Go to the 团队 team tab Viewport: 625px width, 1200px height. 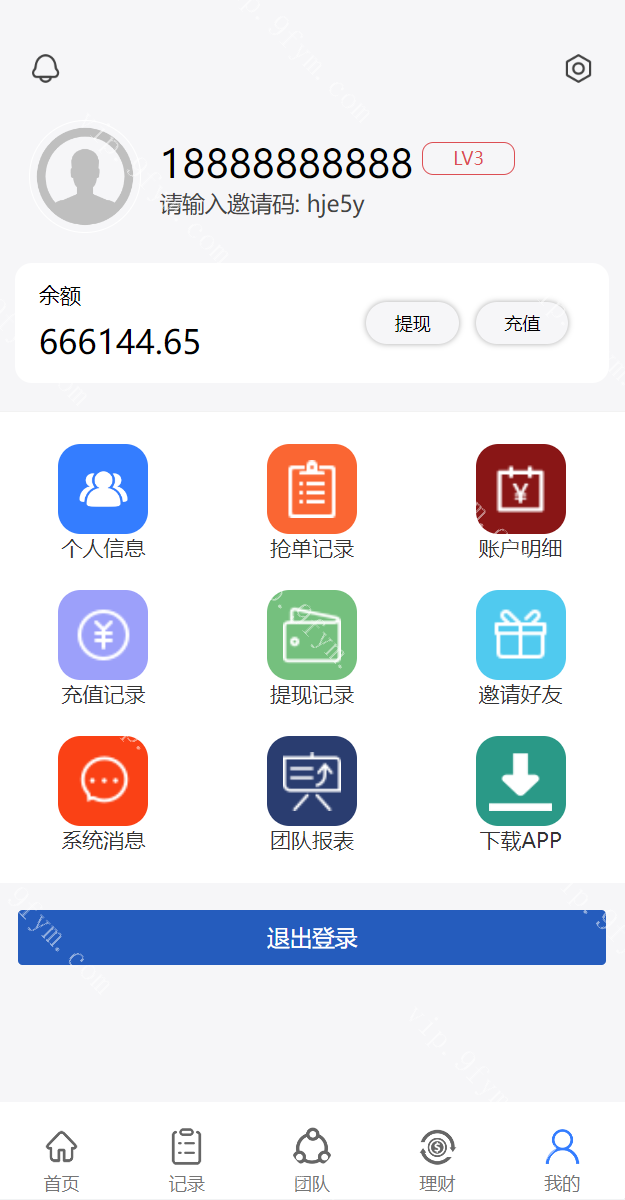pyautogui.click(x=312, y=1158)
